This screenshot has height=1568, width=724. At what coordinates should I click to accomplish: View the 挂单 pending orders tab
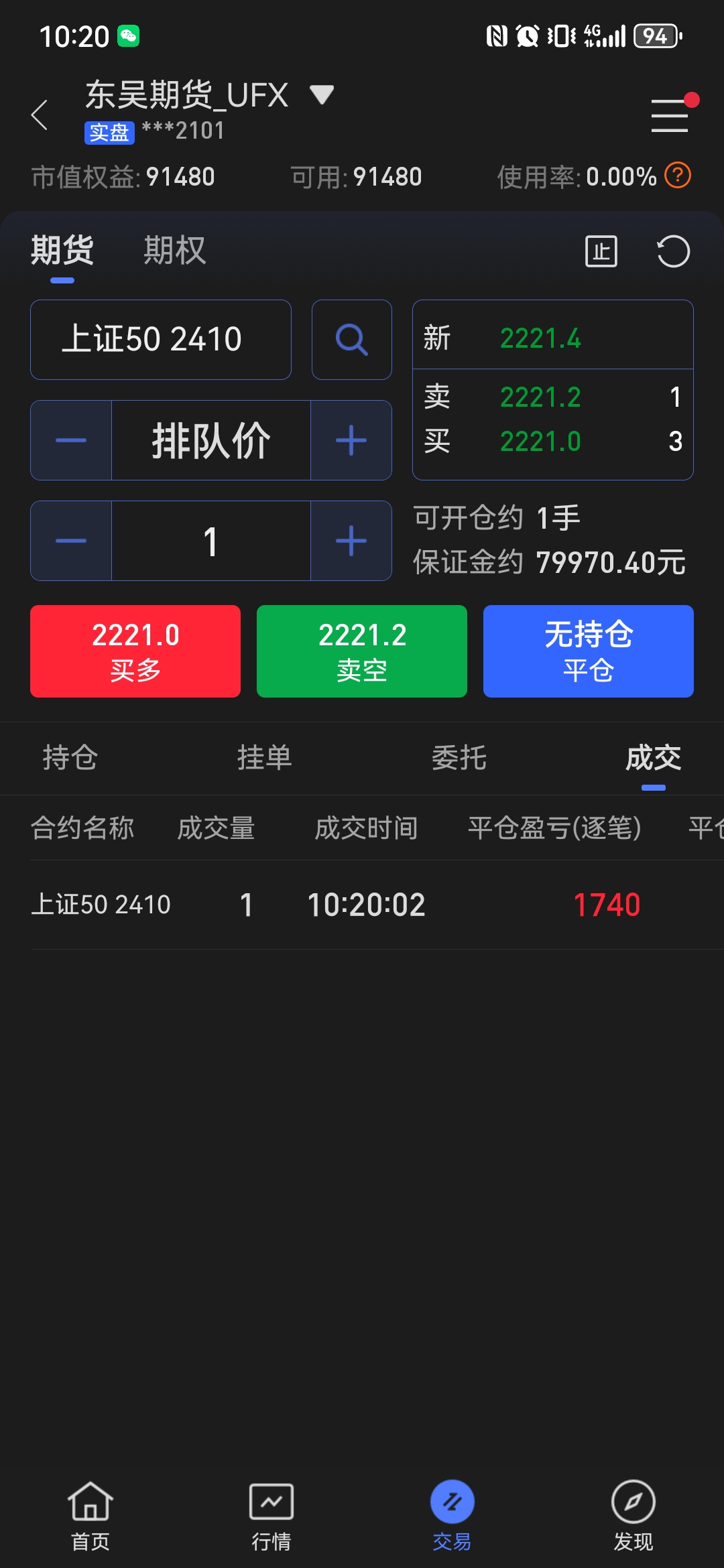coord(264,758)
